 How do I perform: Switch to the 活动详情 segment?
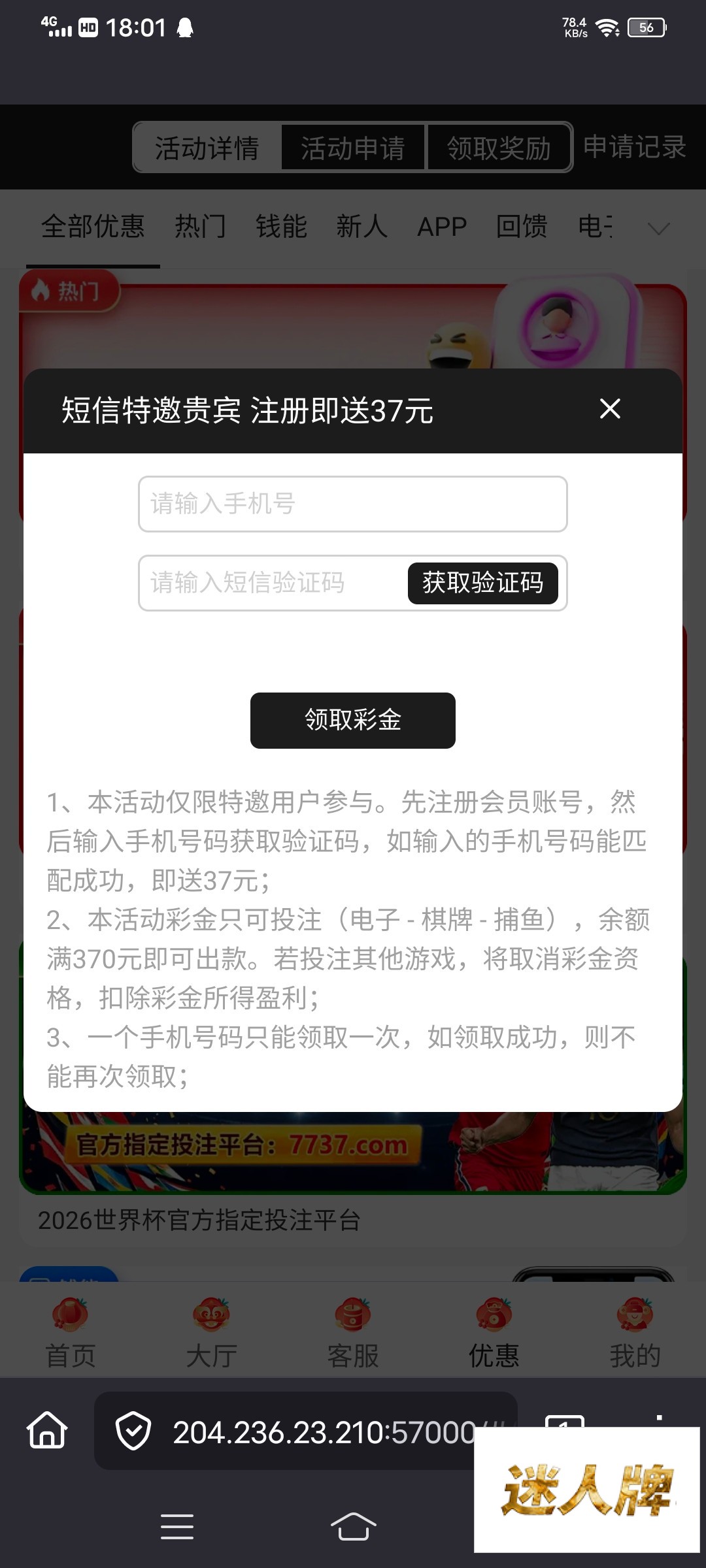[x=207, y=148]
